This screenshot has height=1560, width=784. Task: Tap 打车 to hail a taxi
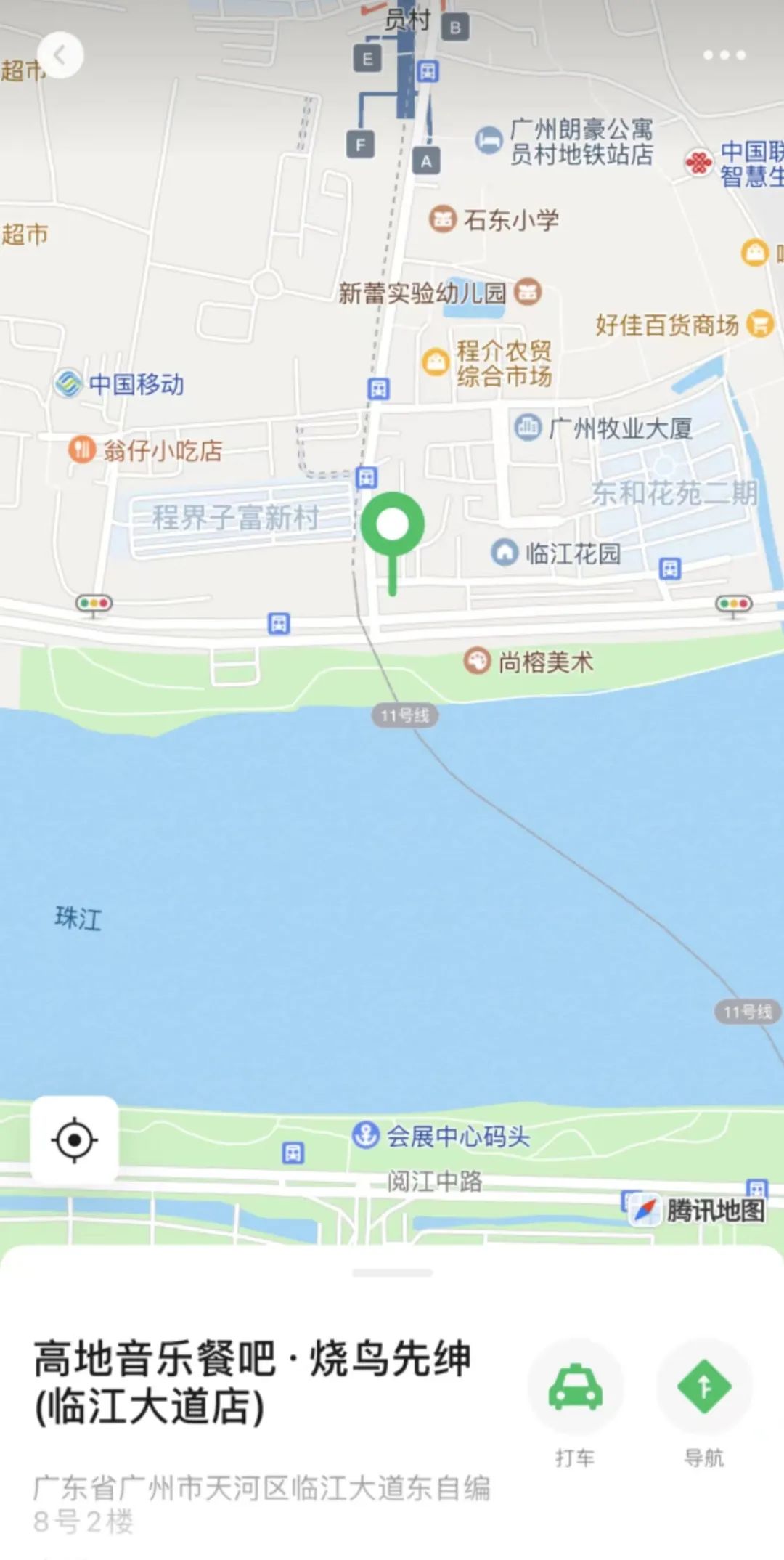click(x=575, y=1387)
